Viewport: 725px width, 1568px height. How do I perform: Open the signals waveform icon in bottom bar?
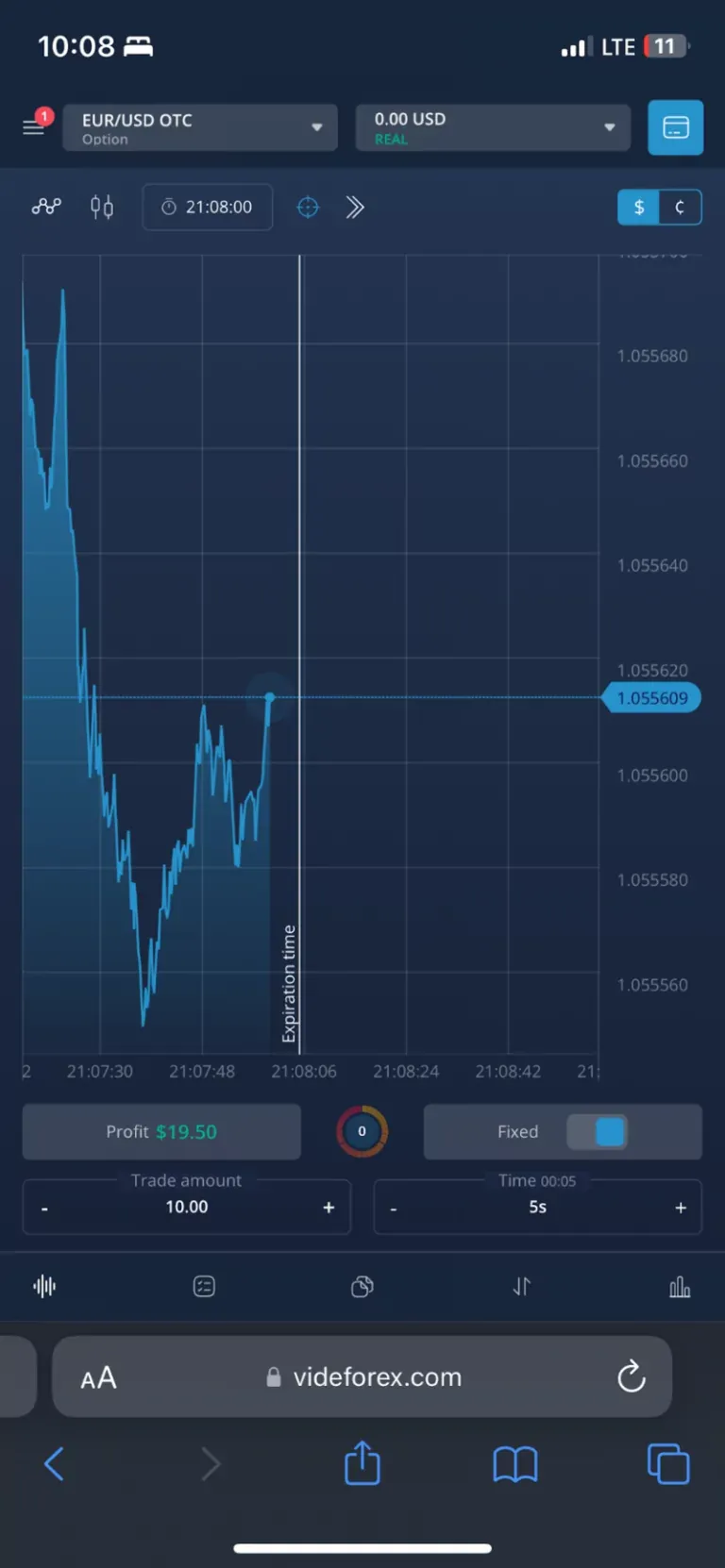44,1286
